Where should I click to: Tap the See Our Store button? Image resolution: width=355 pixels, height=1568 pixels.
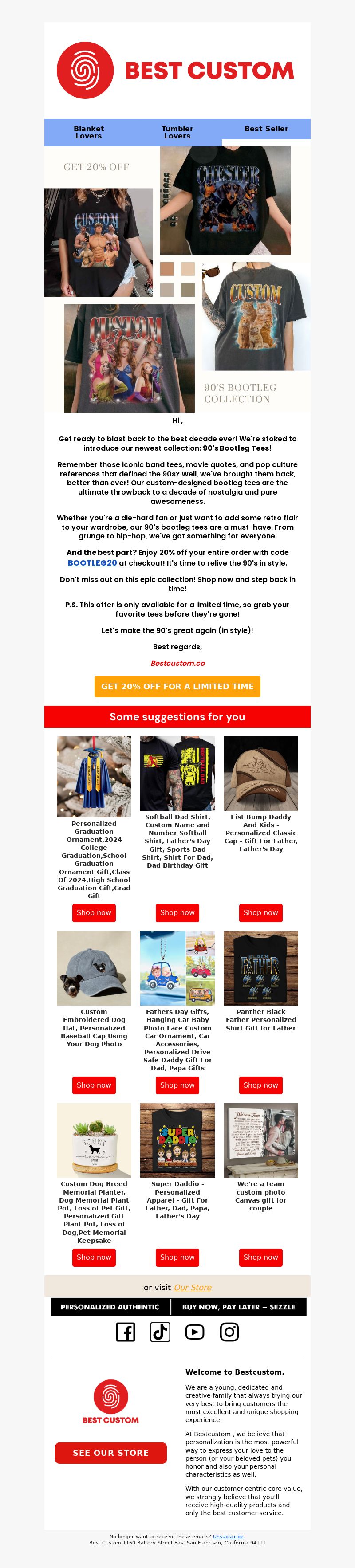(111, 1452)
